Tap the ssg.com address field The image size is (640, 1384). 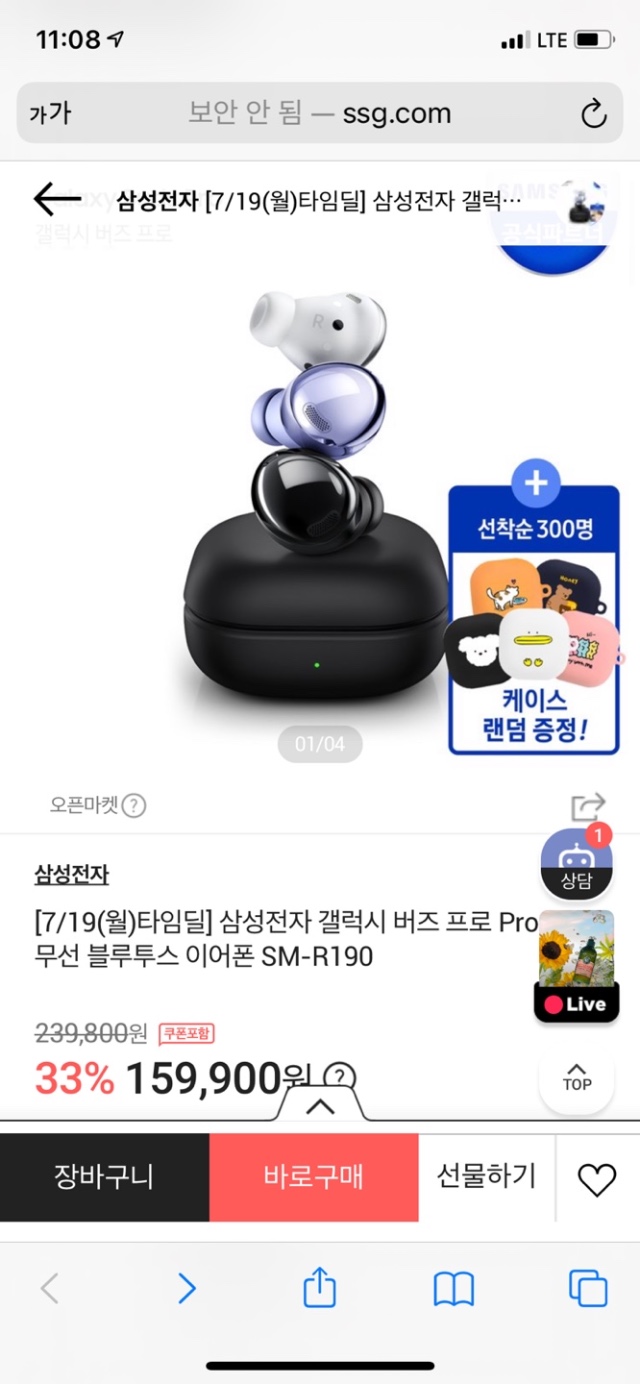point(320,113)
